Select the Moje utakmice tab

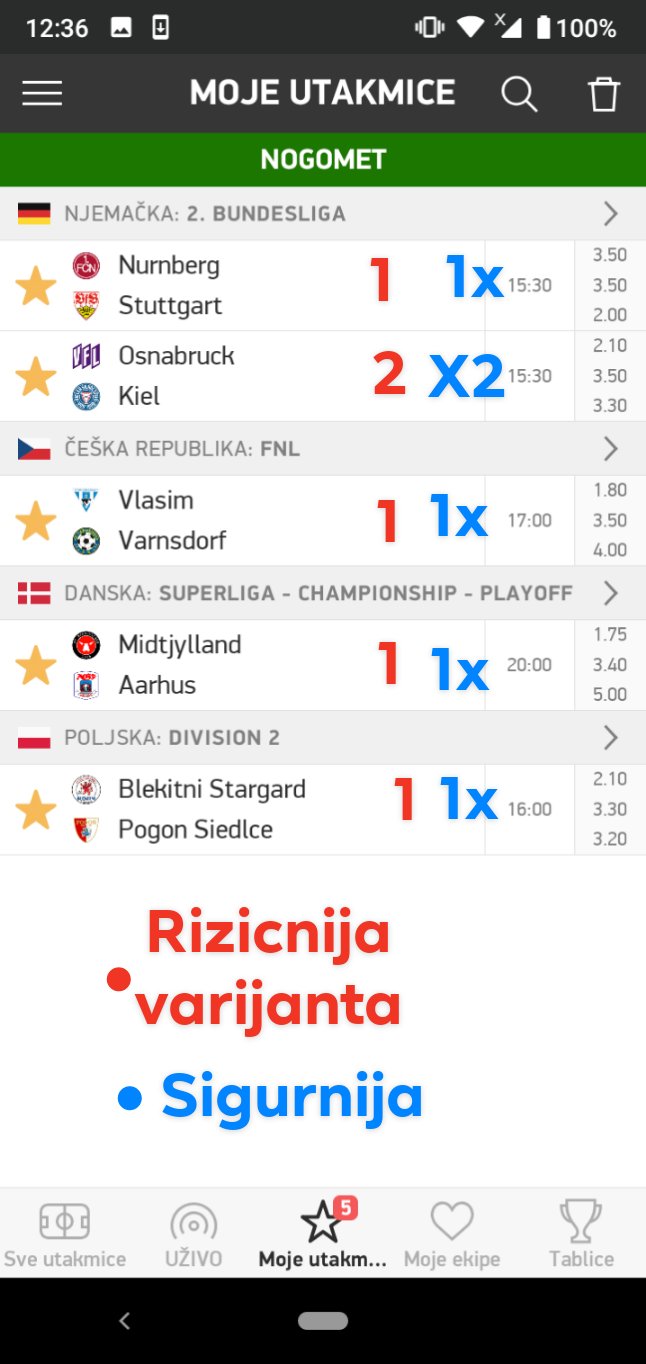click(323, 1234)
